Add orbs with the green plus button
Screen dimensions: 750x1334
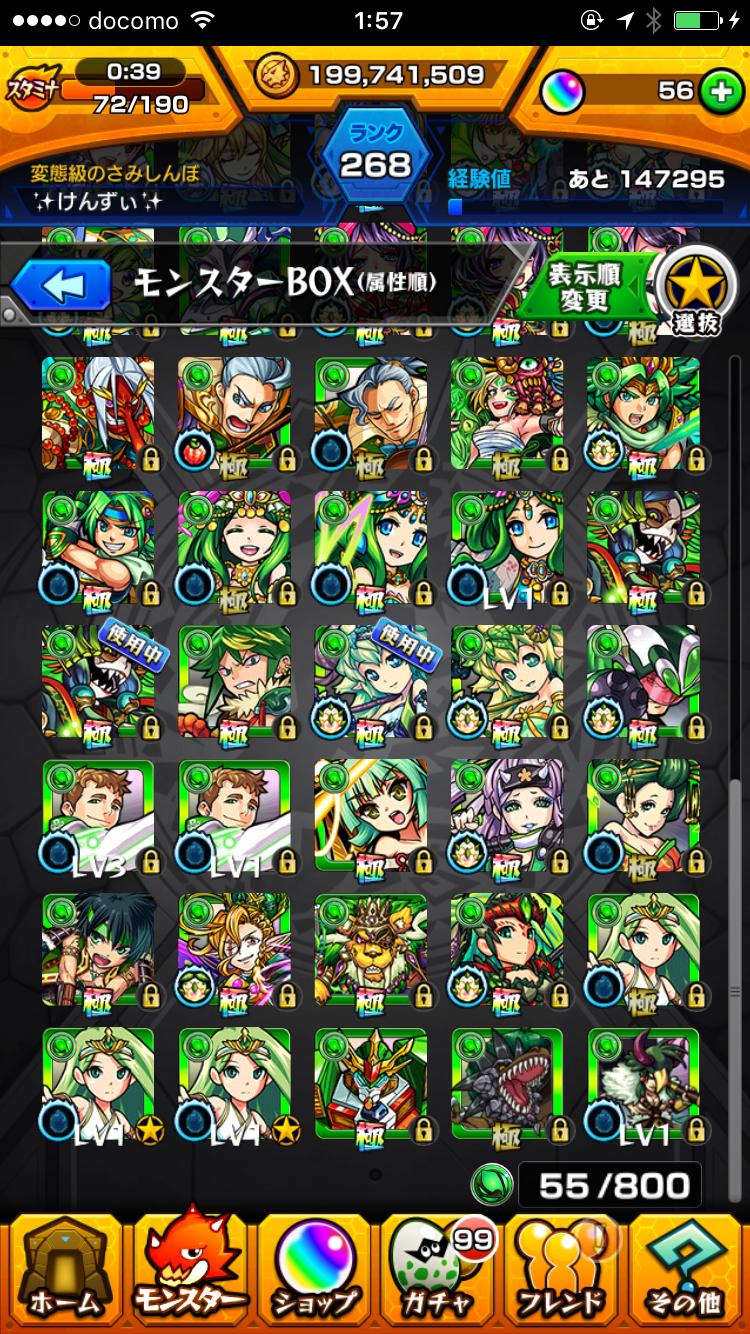[717, 91]
